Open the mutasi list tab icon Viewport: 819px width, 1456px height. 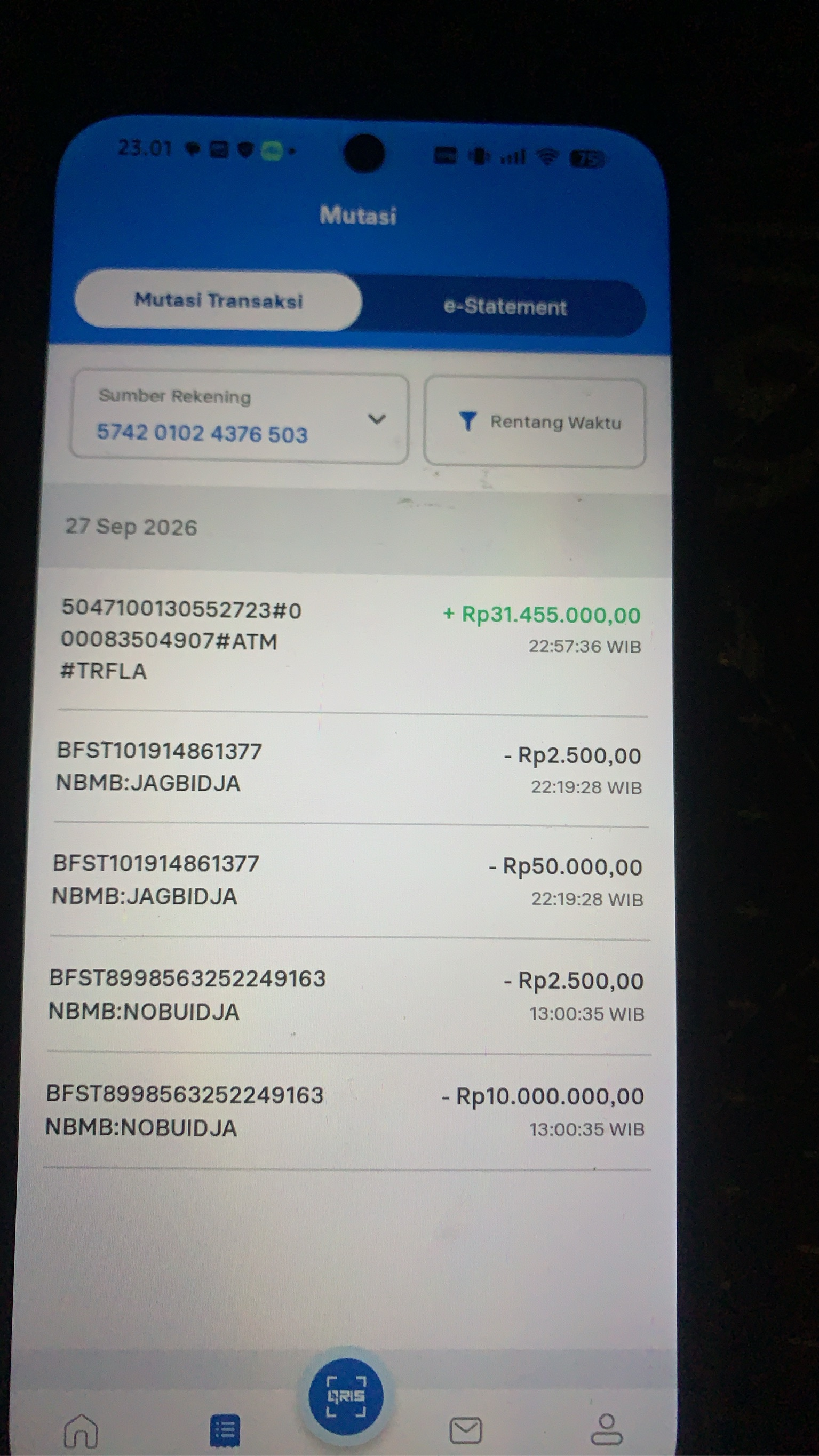(x=225, y=1430)
